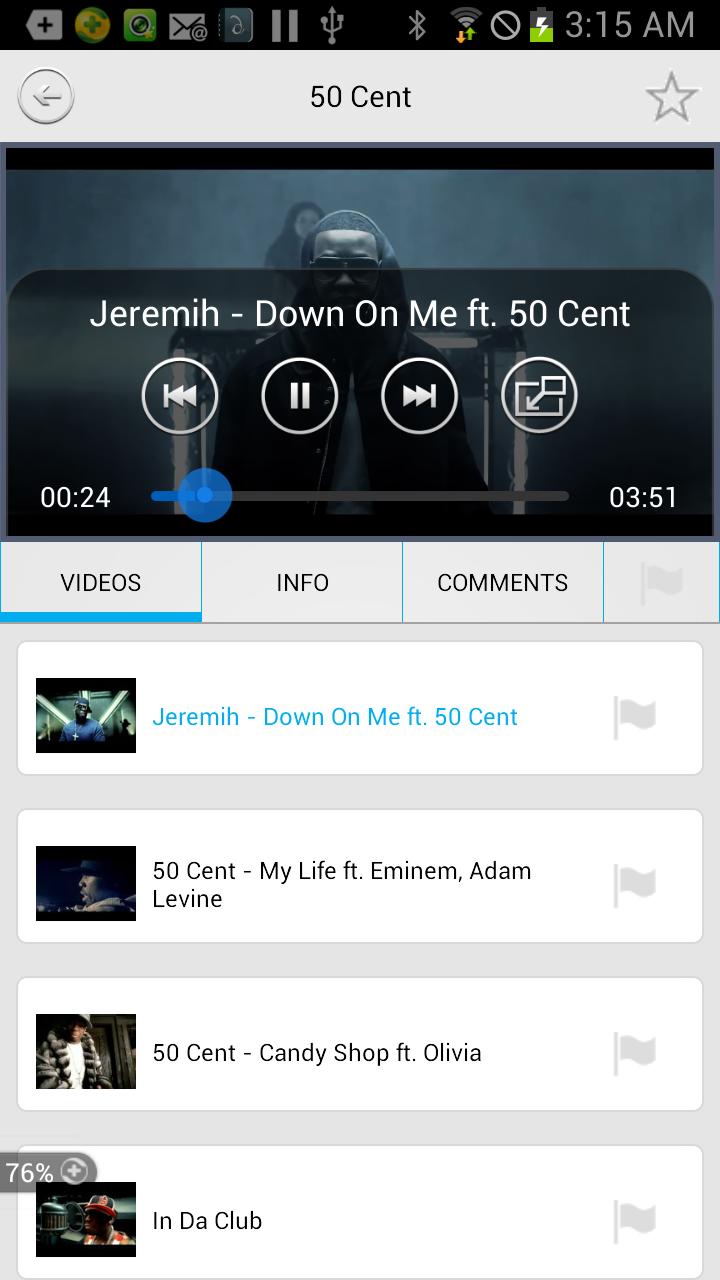720x1280 pixels.
Task: Flag the Candy Shop video
Action: click(x=634, y=1053)
